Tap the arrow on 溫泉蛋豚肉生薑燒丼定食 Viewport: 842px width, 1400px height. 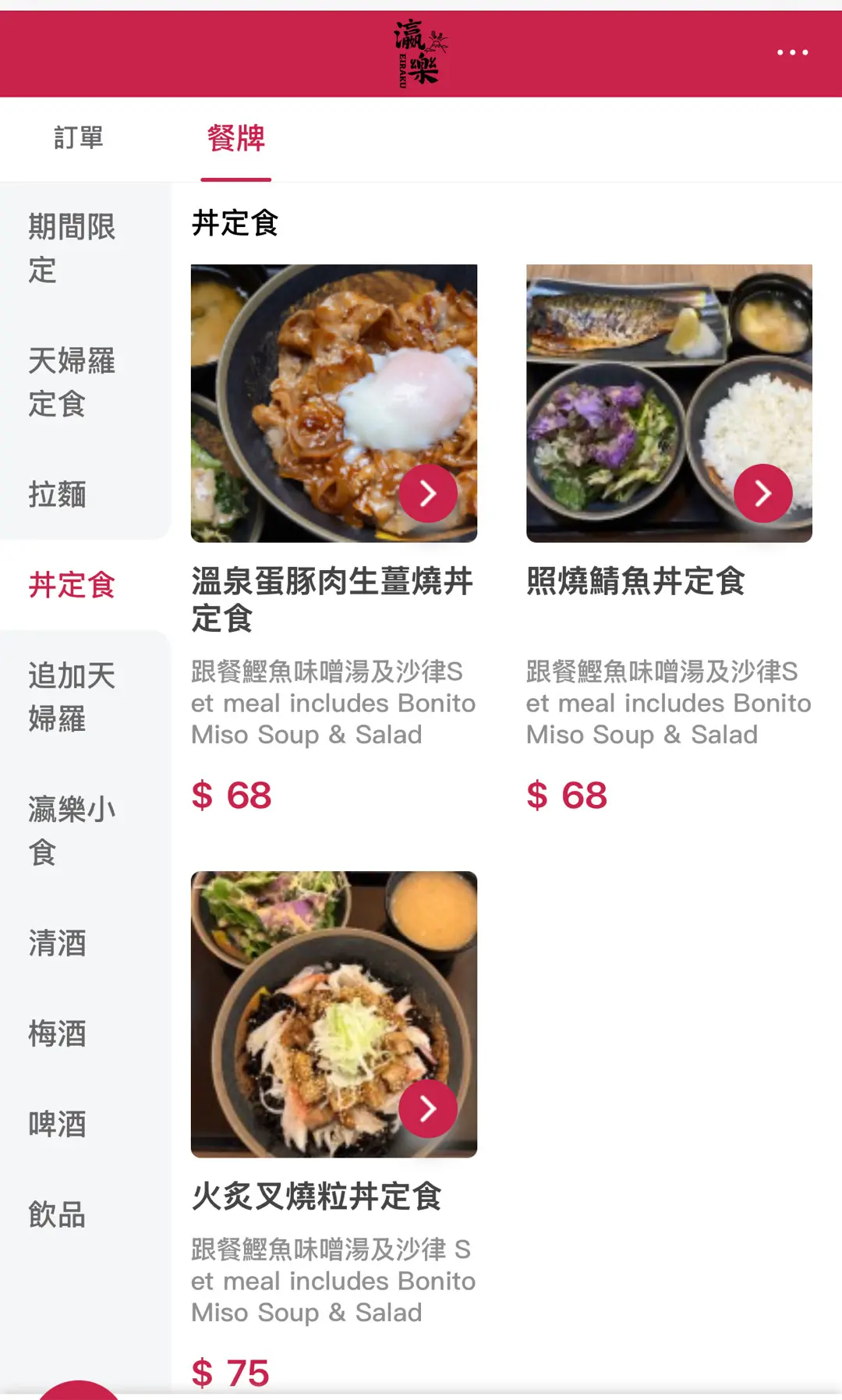428,494
